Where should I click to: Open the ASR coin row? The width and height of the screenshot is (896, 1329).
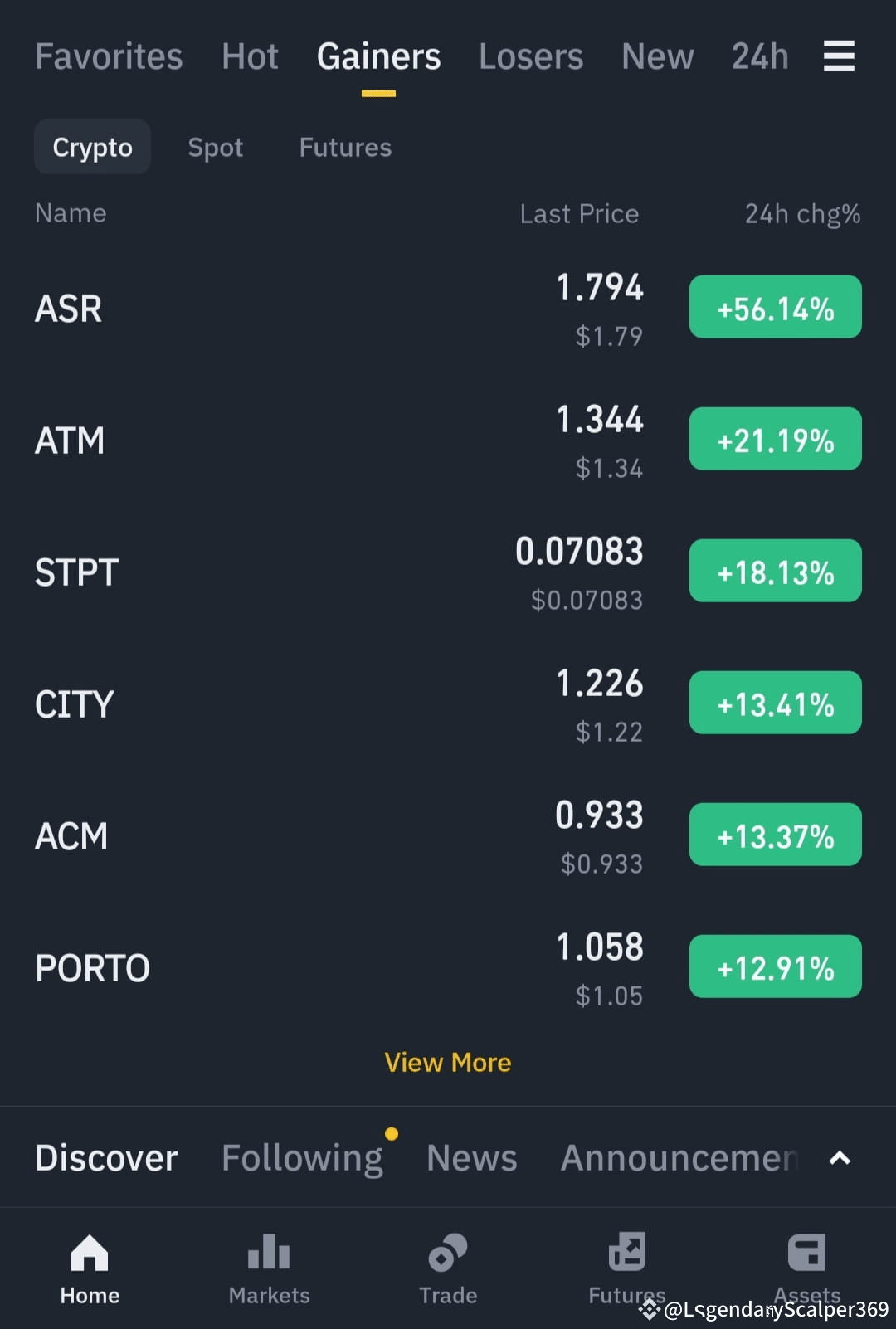click(448, 309)
